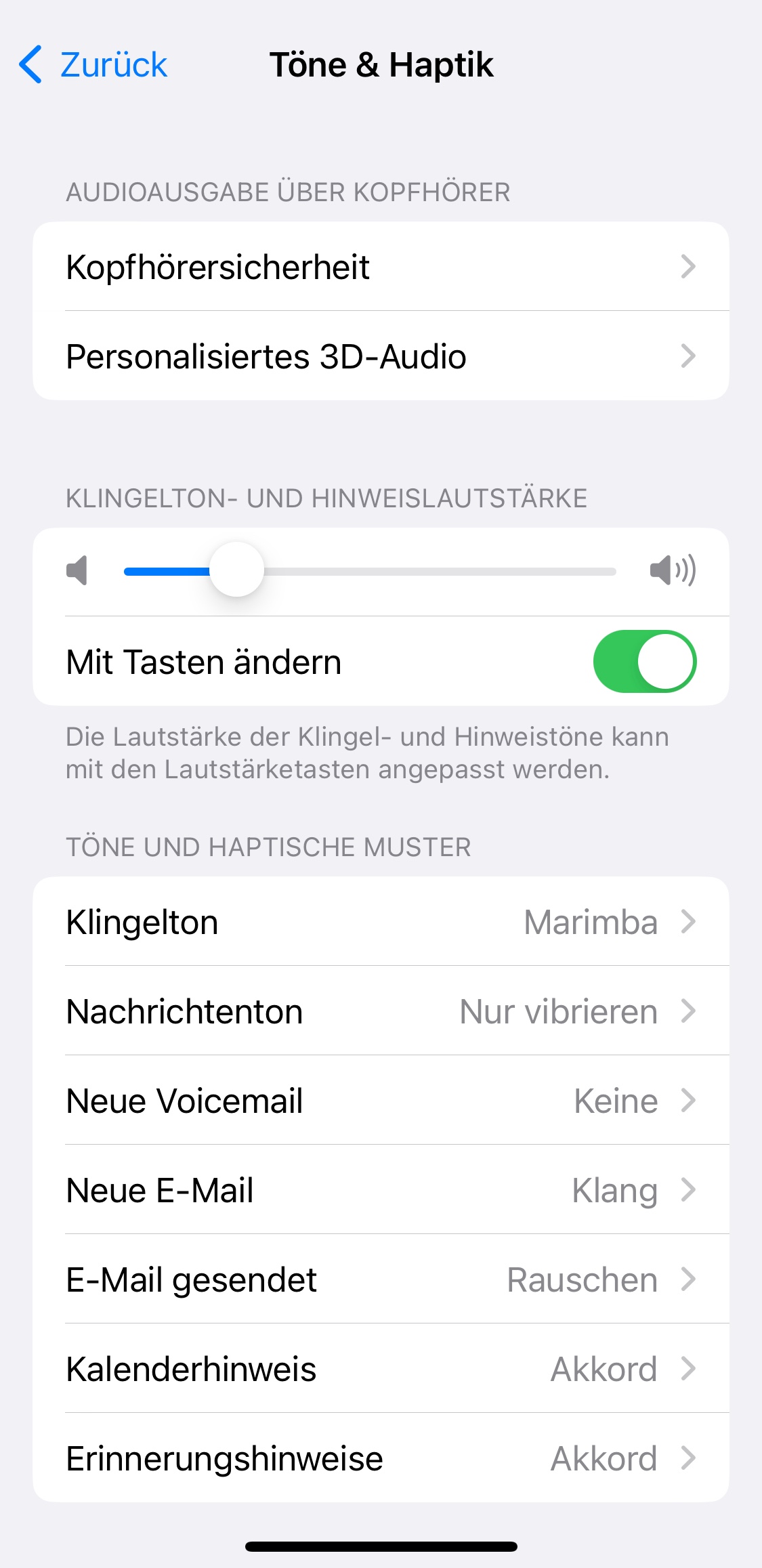Change the Neue E-Mail sound
Screen dimensions: 762x1568
pos(381,1190)
